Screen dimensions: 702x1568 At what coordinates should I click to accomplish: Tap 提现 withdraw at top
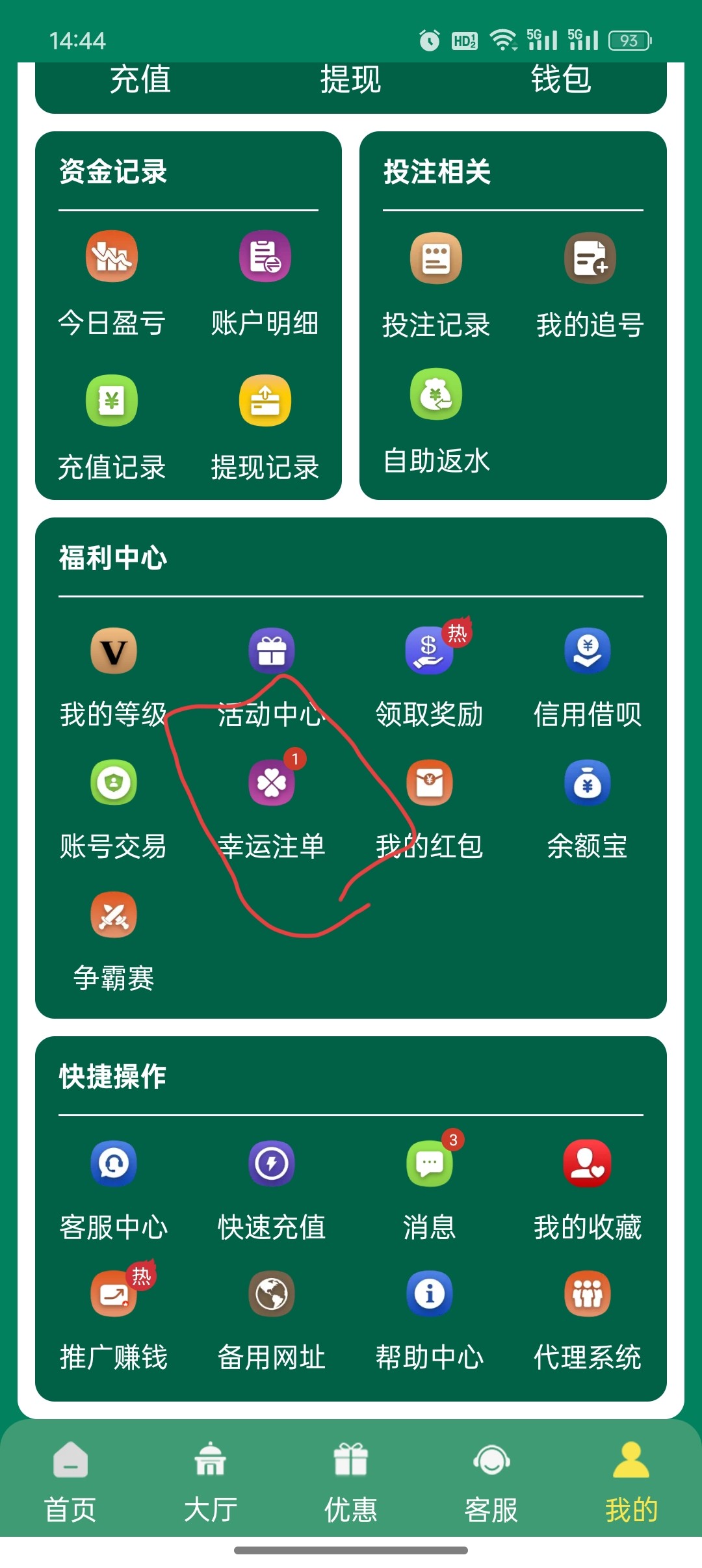[x=351, y=81]
